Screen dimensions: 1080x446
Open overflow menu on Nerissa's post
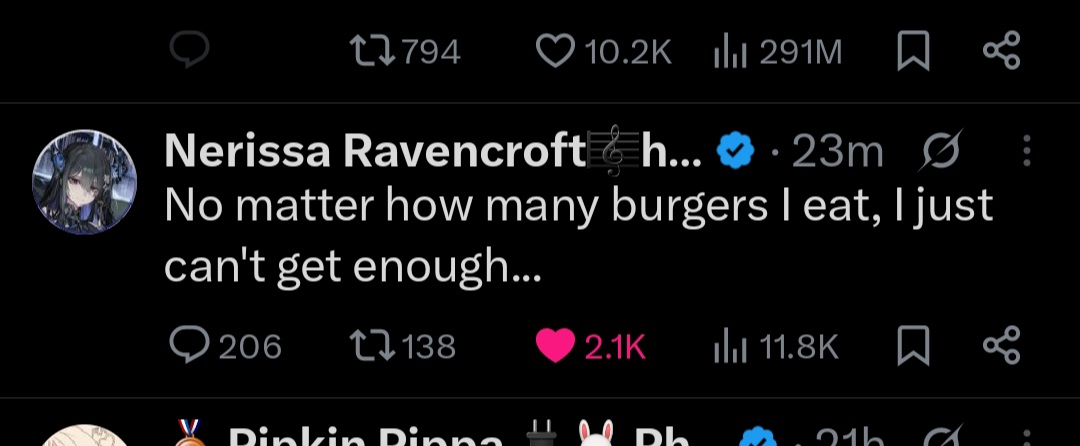[1026, 152]
